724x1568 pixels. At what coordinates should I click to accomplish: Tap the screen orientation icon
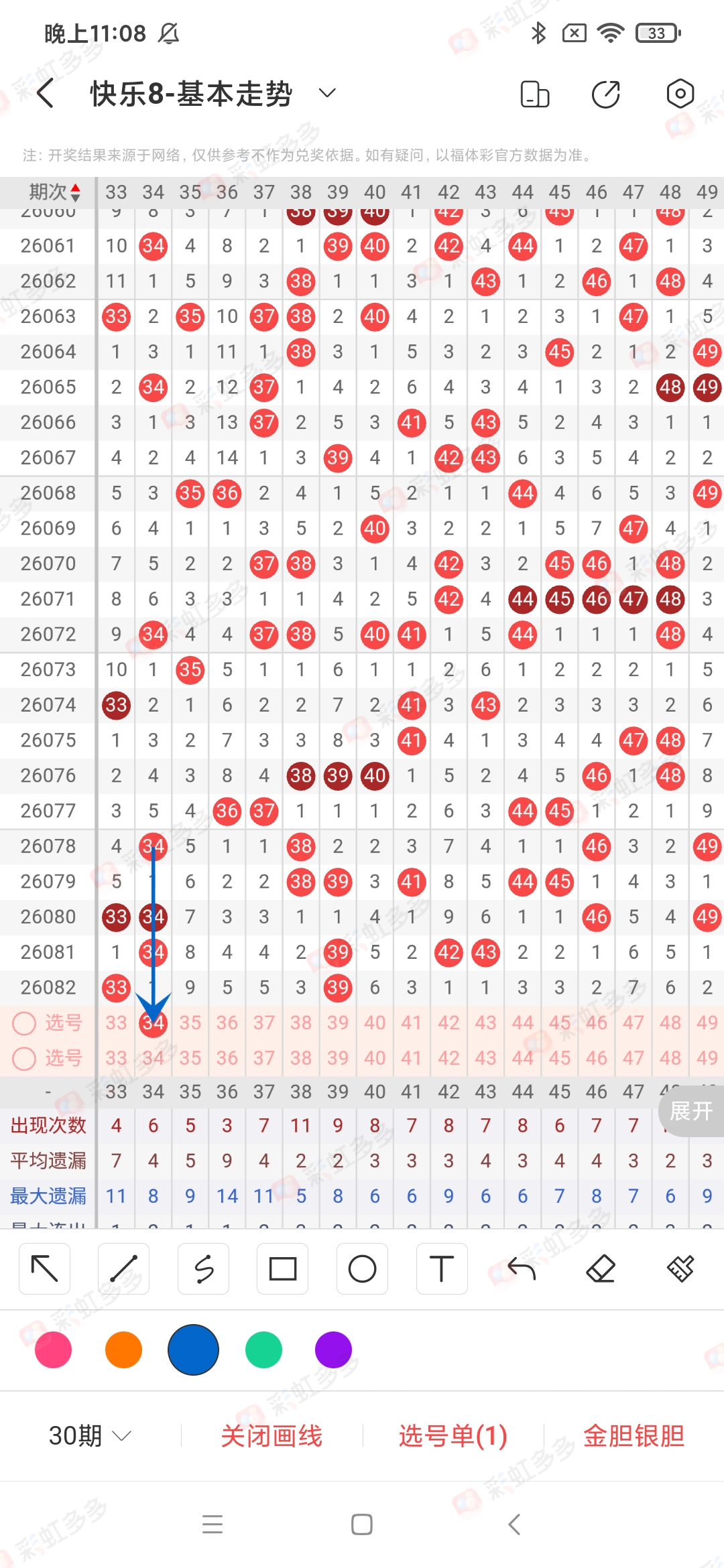coord(534,94)
